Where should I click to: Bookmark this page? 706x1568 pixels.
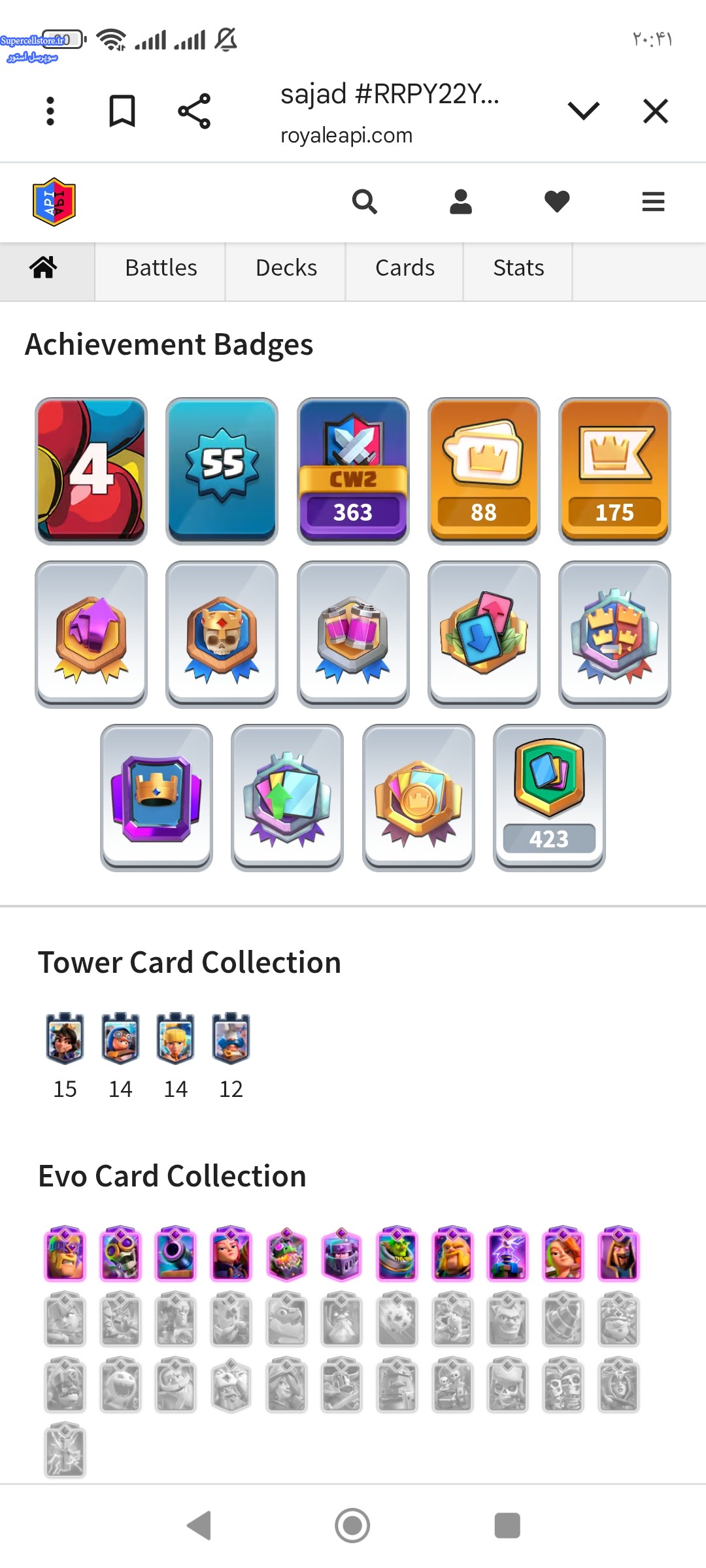click(122, 111)
